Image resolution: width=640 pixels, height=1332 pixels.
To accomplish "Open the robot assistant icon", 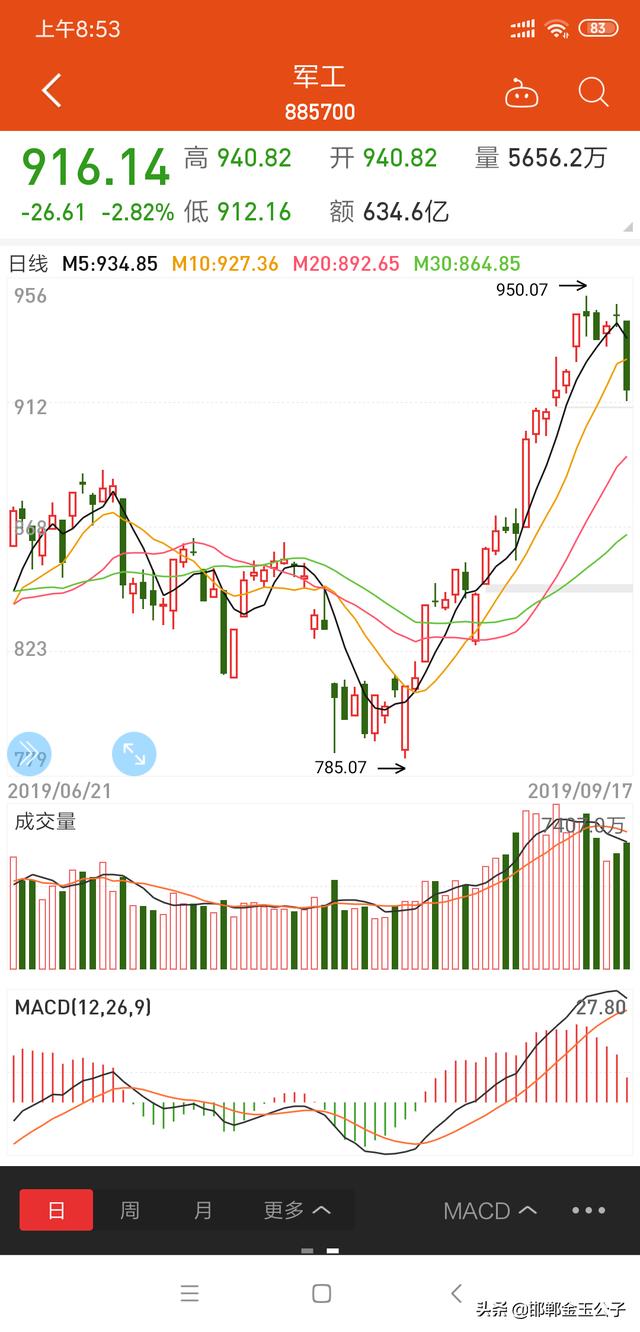I will coord(522,93).
